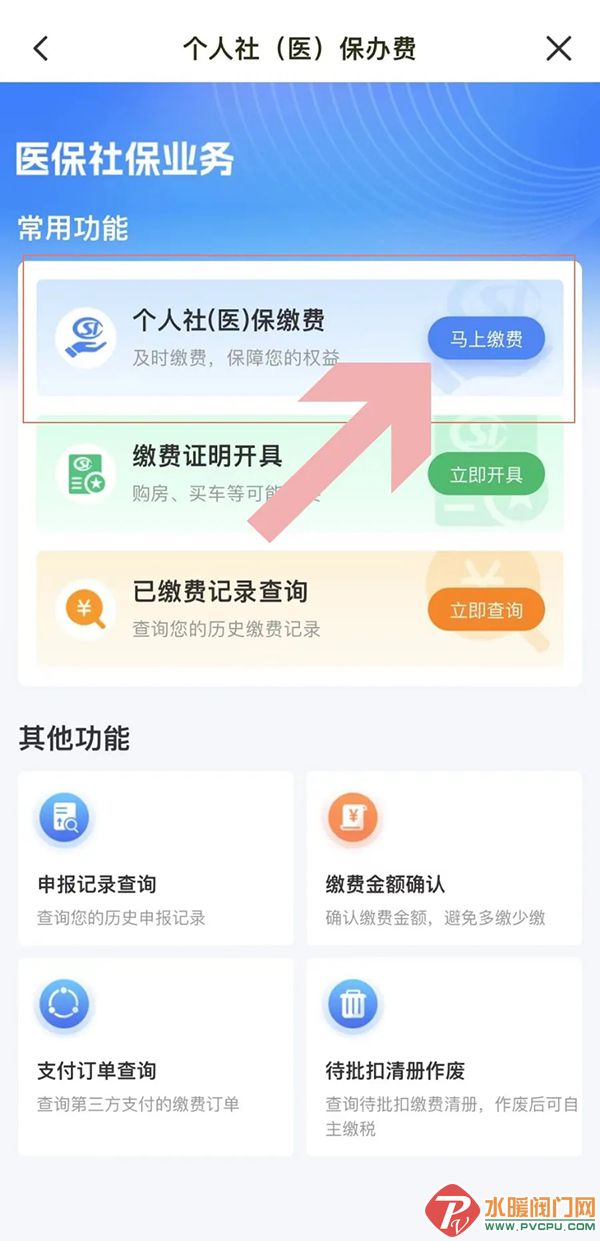600x1241 pixels.
Task: Open the 个人社(医)保缴费 card
Action: [230, 338]
